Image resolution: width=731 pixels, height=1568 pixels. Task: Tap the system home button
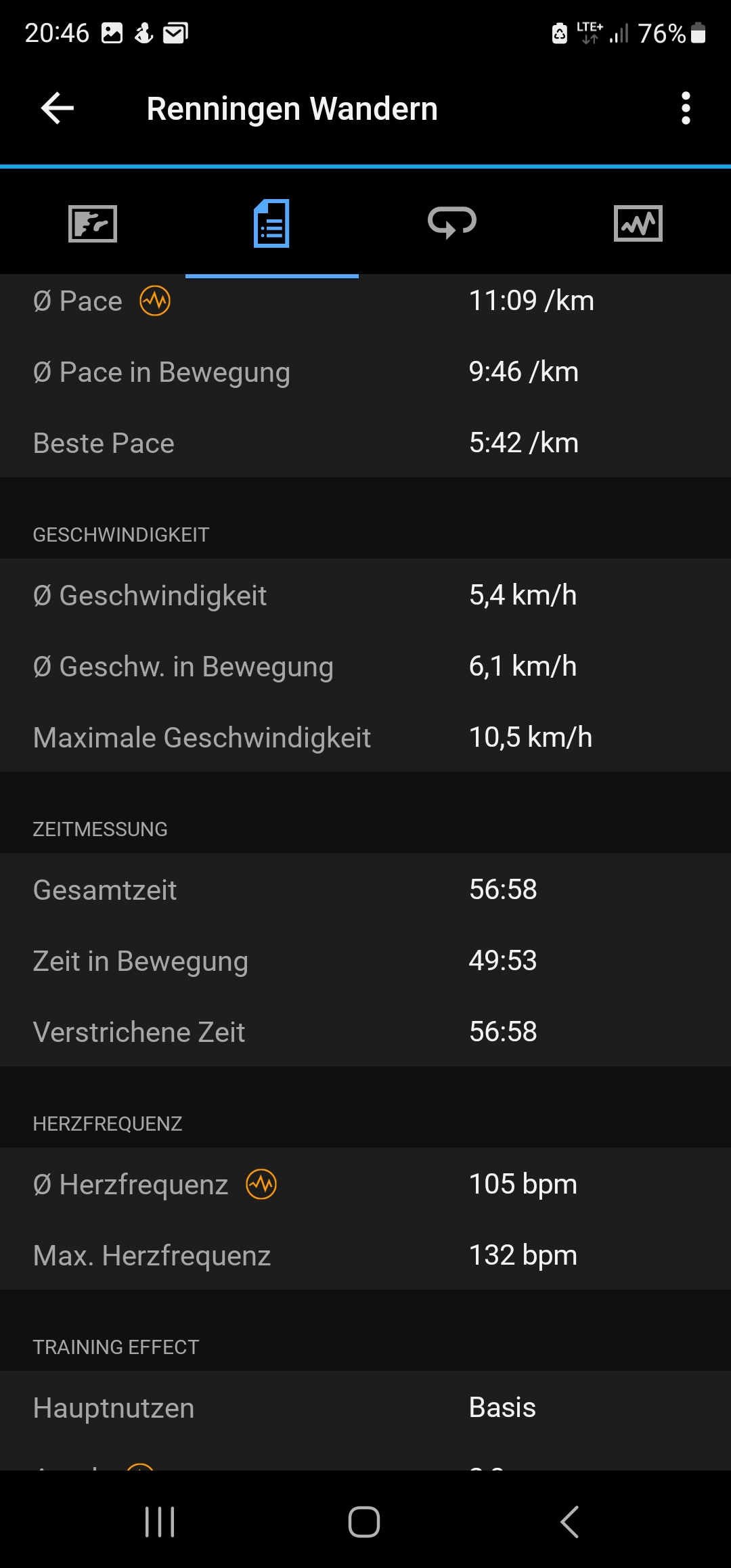point(364,1522)
